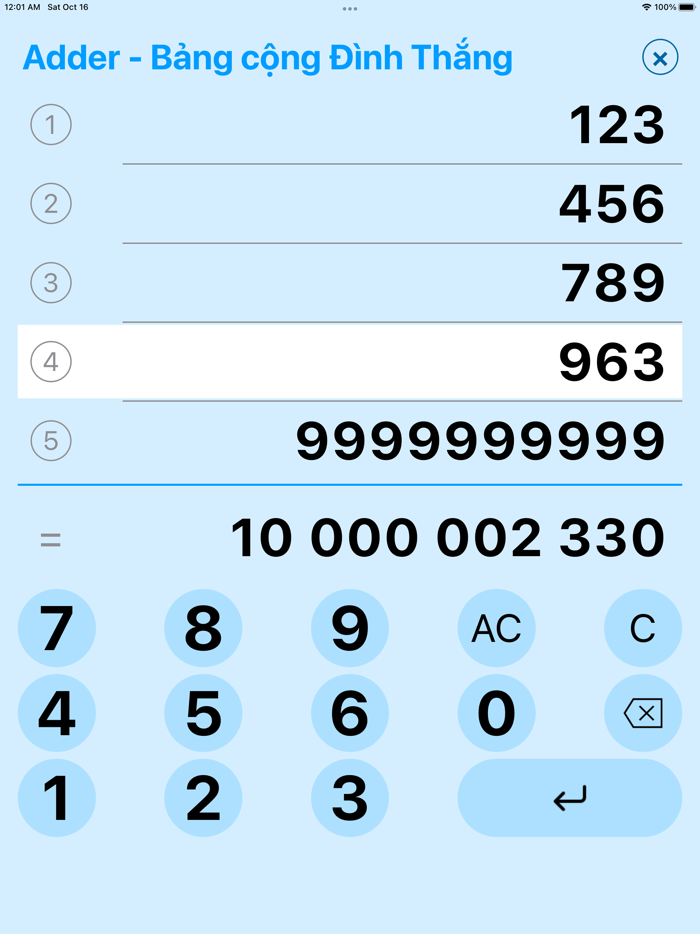Image resolution: width=700 pixels, height=934 pixels.
Task: Enter digit 9 on the keypad
Action: (350, 628)
